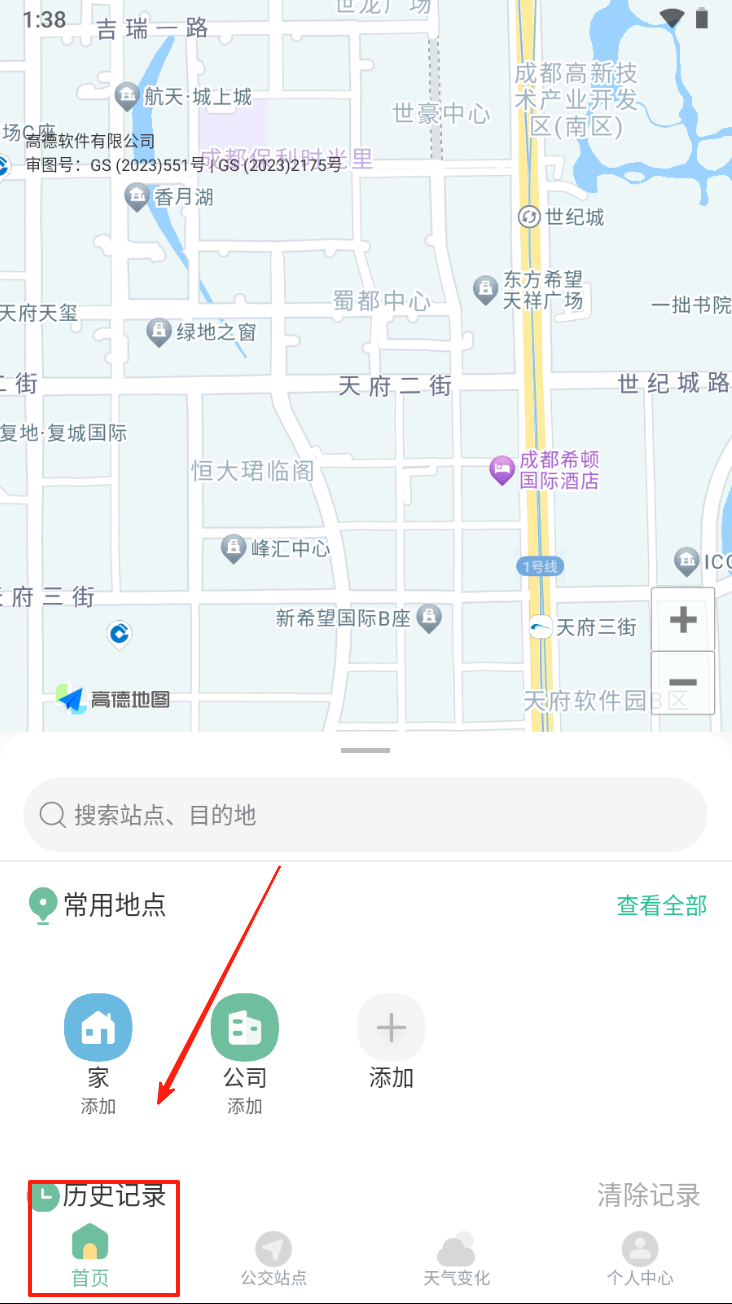Switch to the 首页 tab
This screenshot has height=1304, width=732.
coord(90,1256)
